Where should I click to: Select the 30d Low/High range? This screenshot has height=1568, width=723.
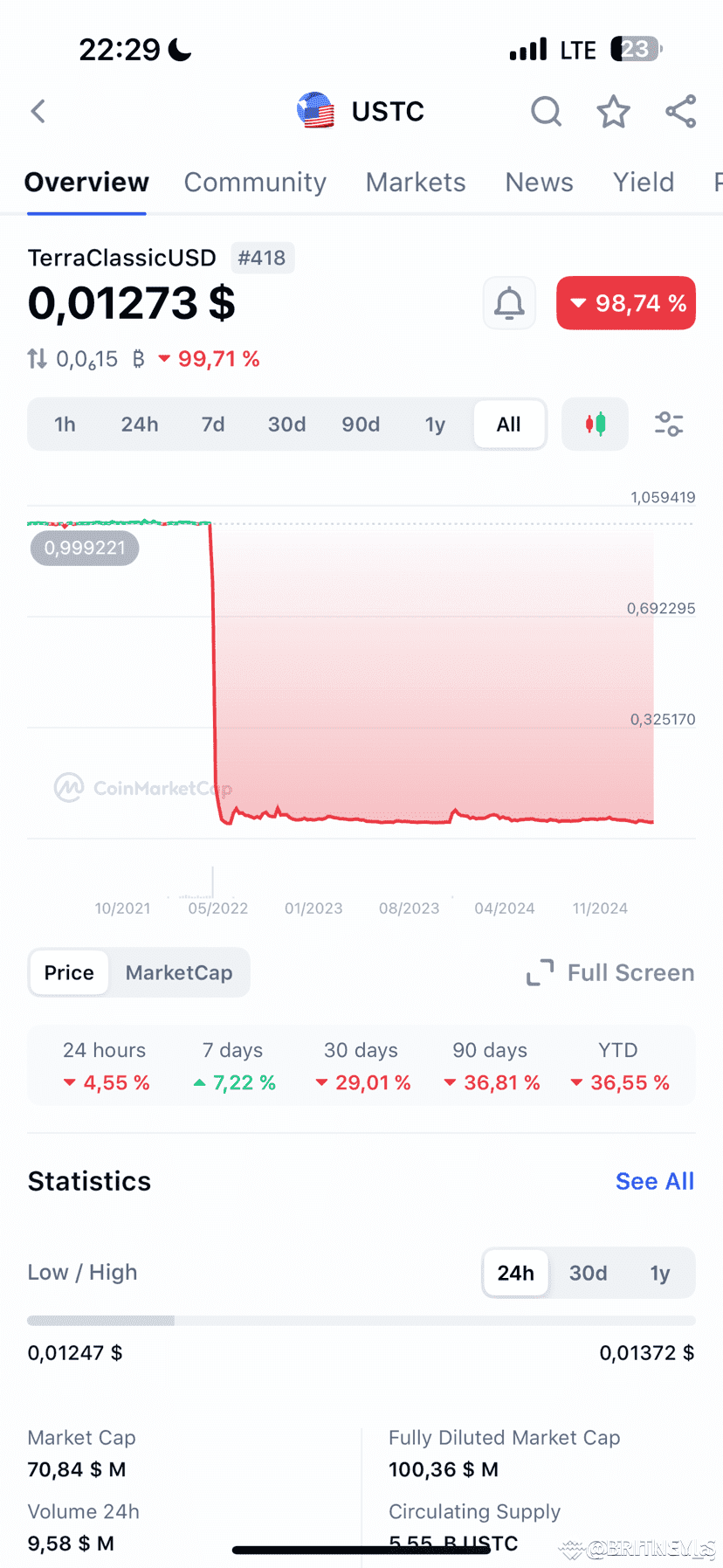tap(588, 1273)
